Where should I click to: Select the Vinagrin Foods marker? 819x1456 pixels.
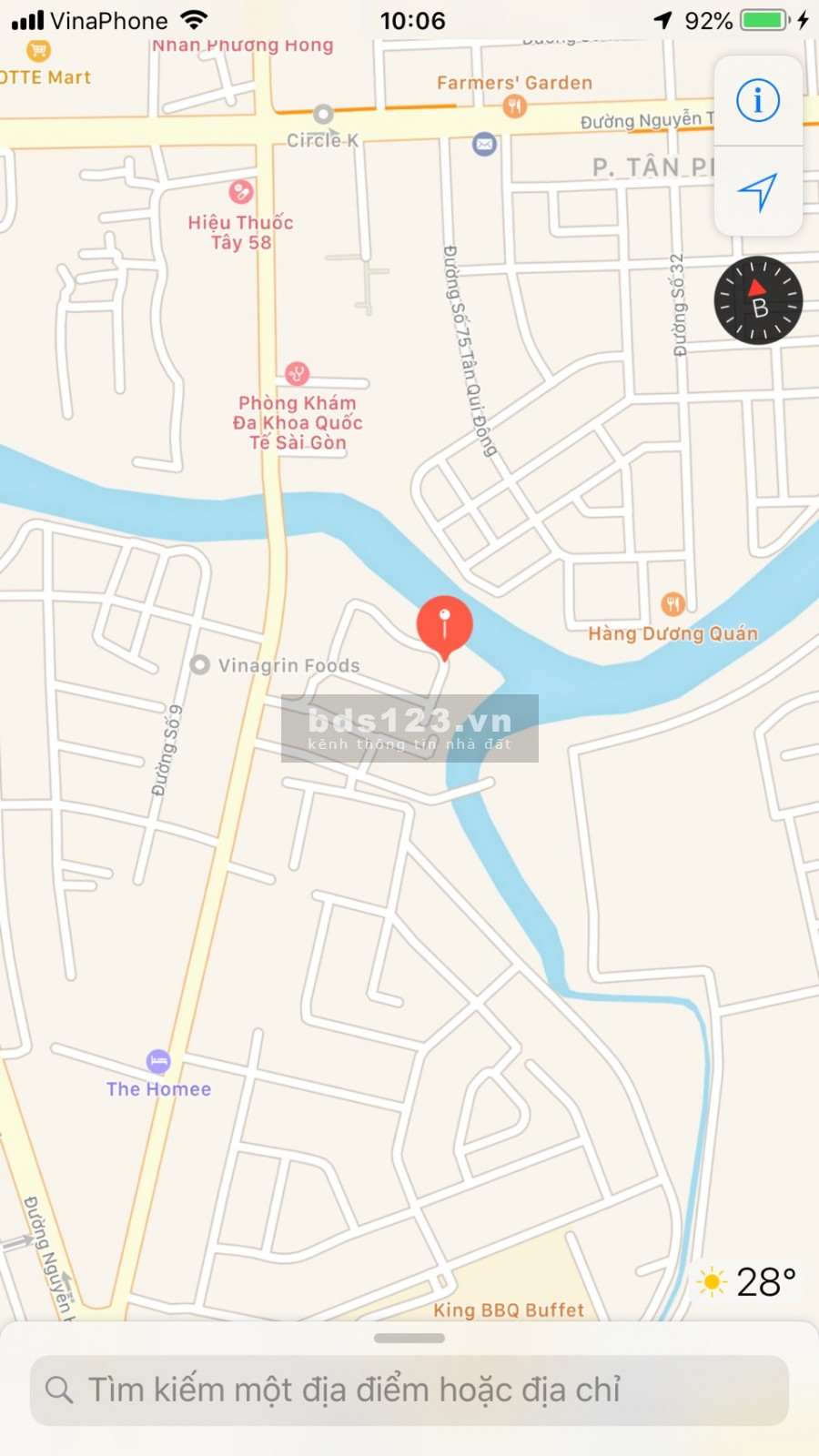point(200,665)
